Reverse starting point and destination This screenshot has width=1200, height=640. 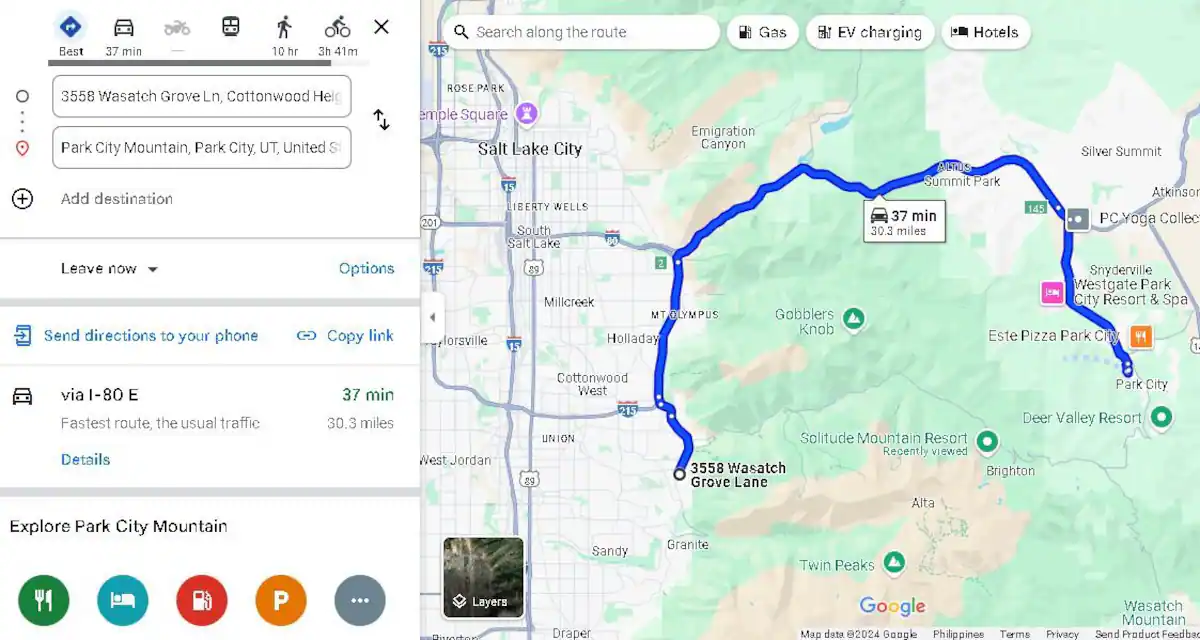pos(381,120)
